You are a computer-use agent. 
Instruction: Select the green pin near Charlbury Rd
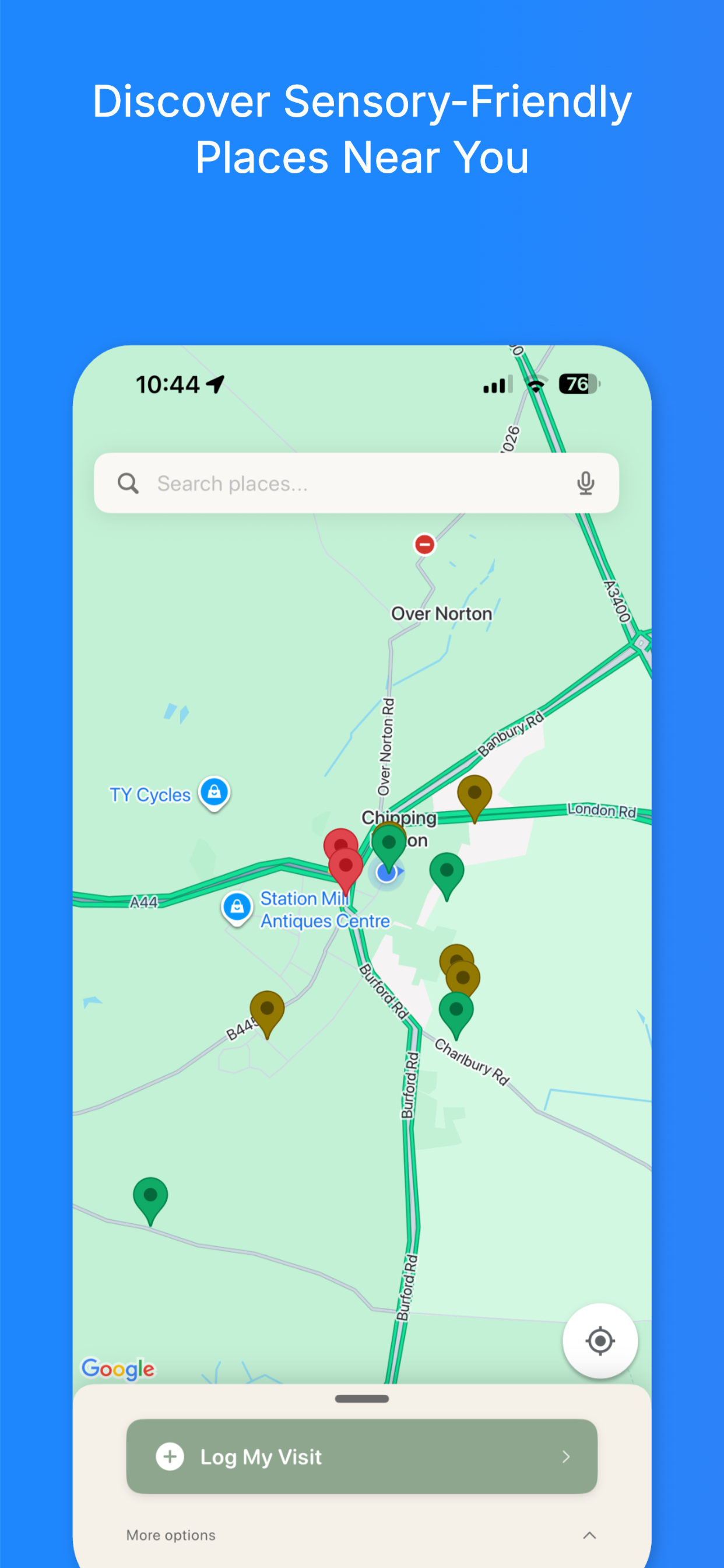tap(456, 1005)
